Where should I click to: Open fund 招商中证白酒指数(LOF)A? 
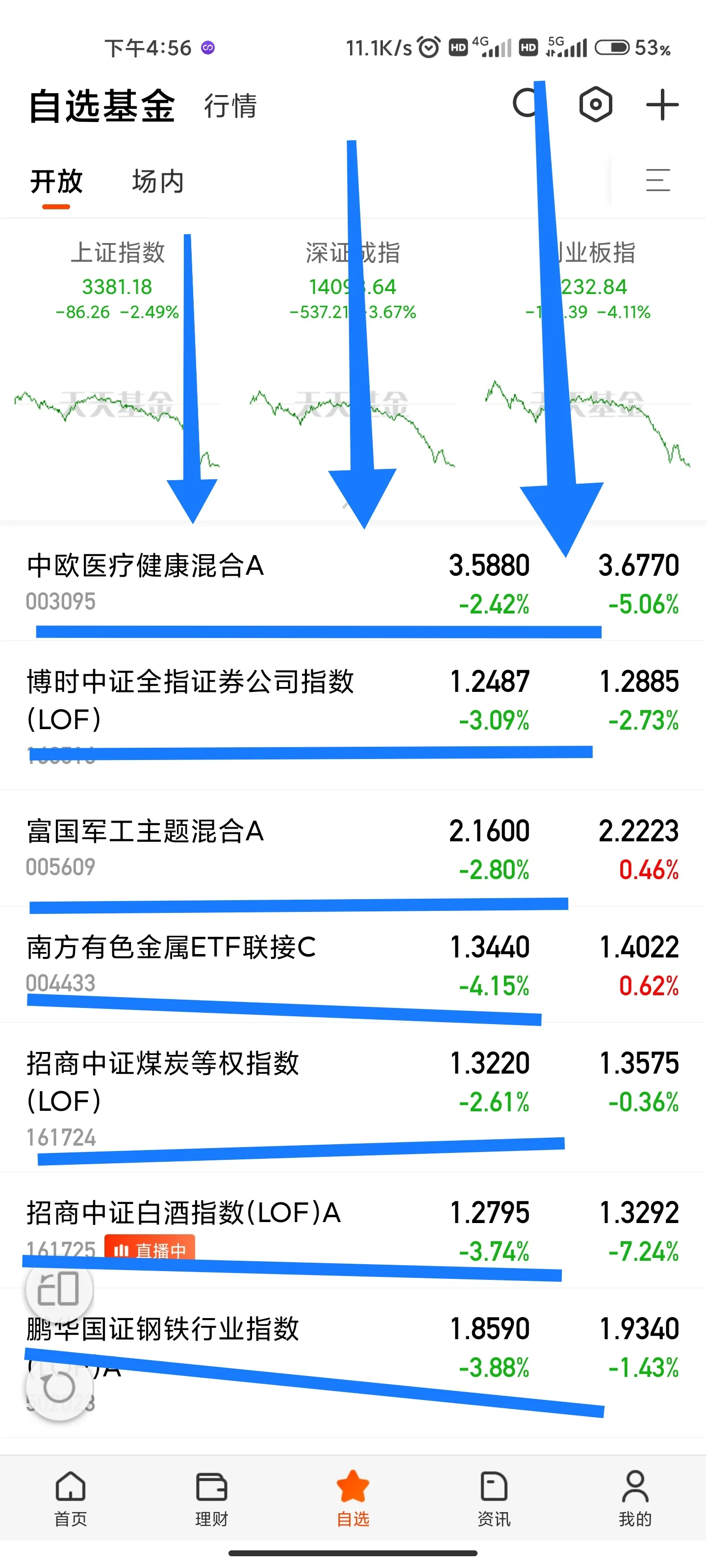point(353,1229)
